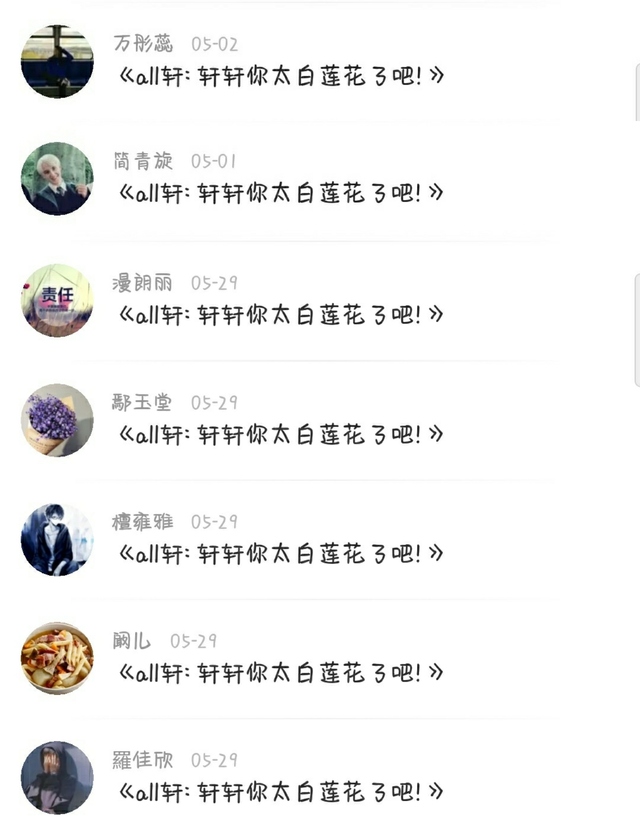View 漫朗丽's profile picture
The height and width of the screenshot is (834, 640).
(x=57, y=300)
